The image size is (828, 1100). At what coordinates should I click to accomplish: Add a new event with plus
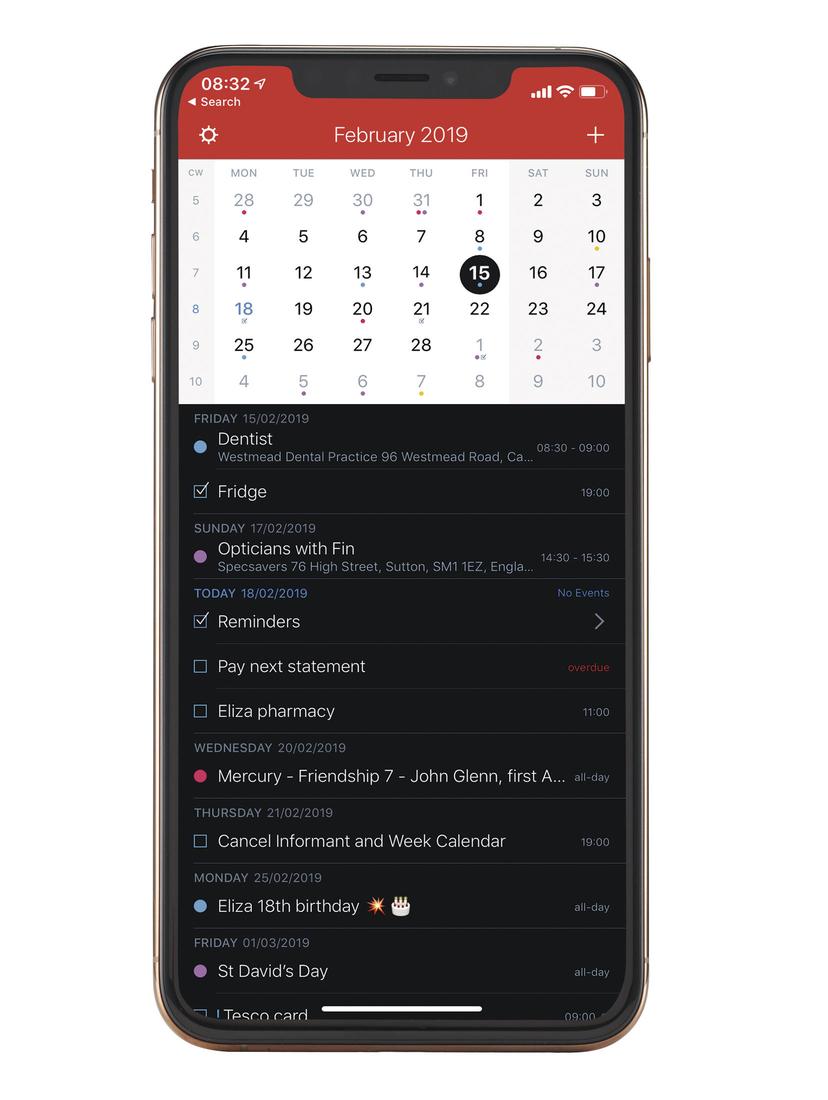click(595, 135)
